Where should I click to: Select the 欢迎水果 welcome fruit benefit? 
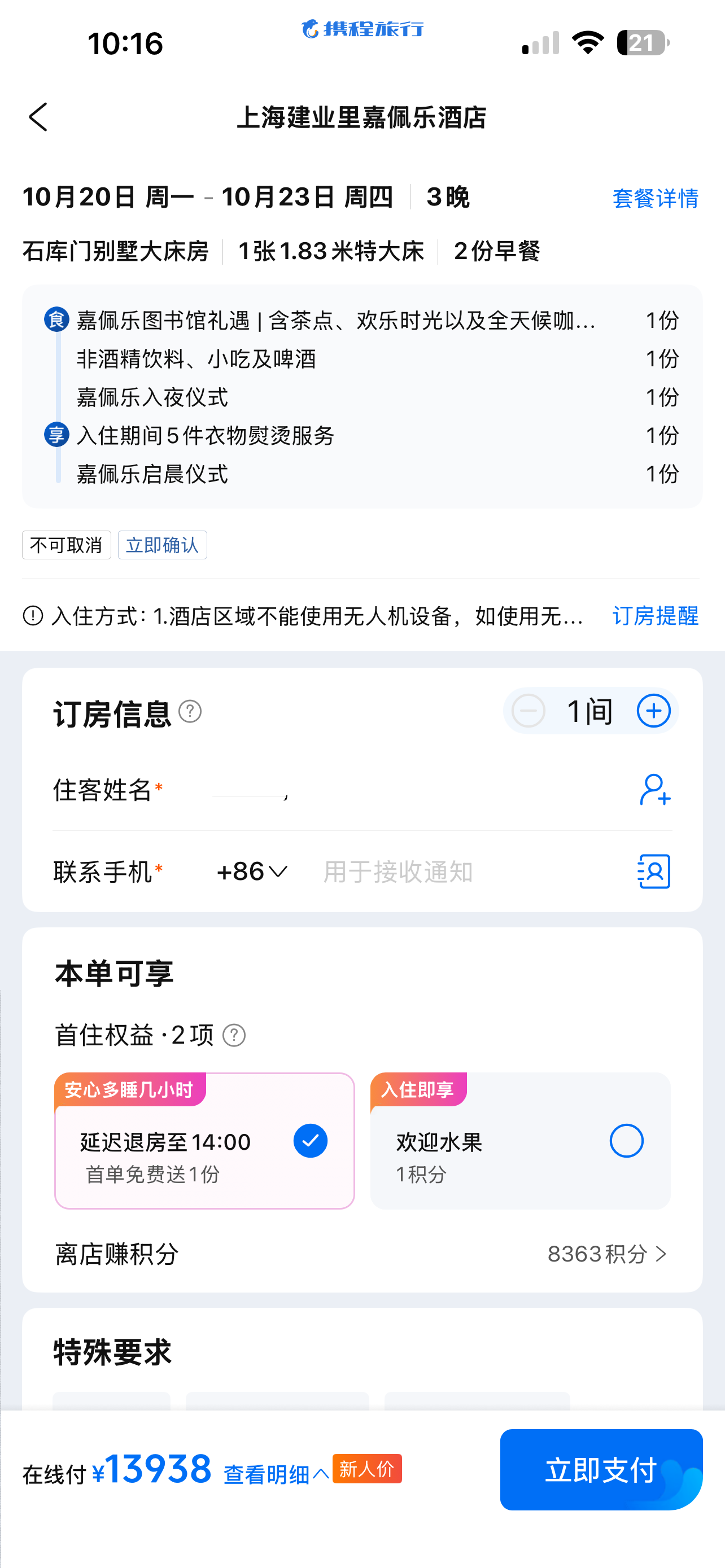[626, 1141]
